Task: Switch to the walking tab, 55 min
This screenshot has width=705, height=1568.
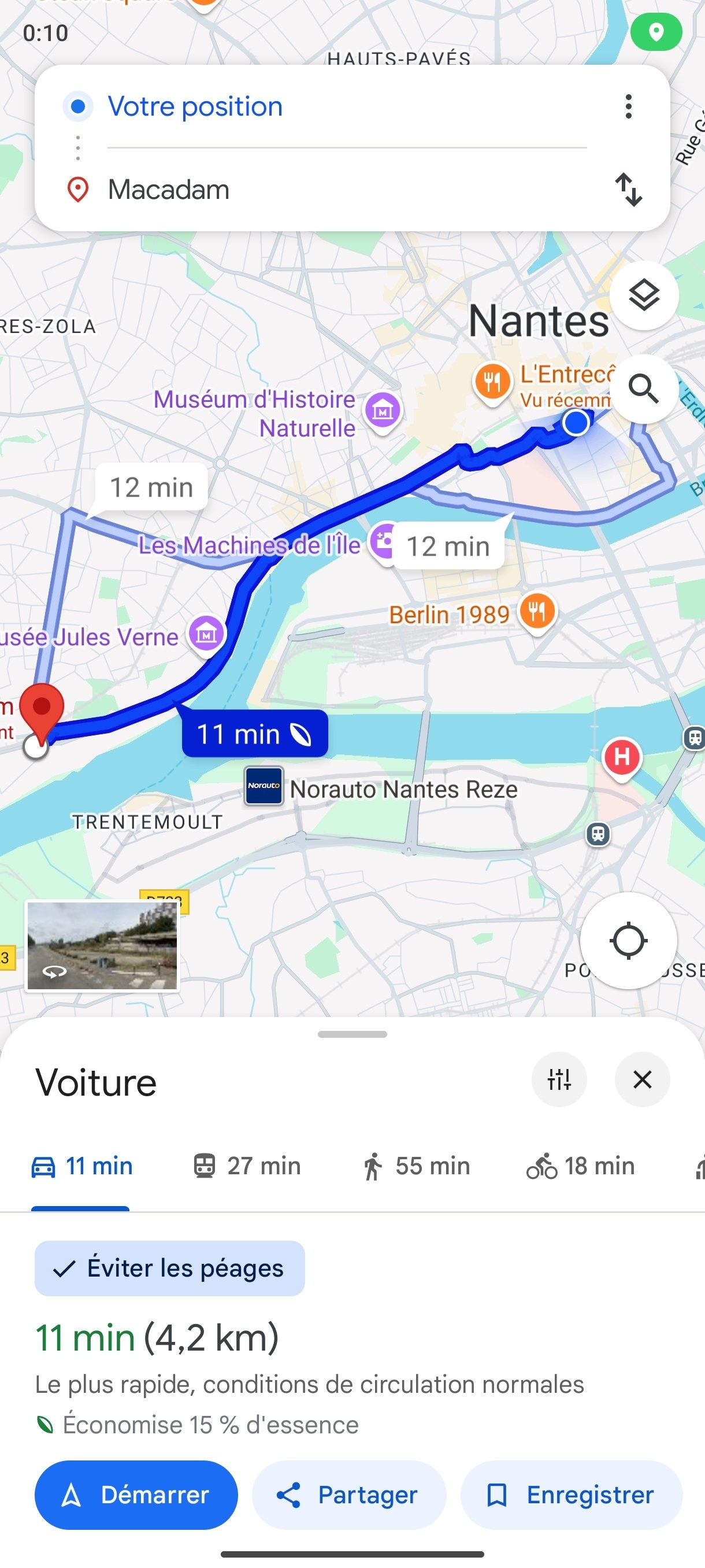Action: pos(416,1166)
